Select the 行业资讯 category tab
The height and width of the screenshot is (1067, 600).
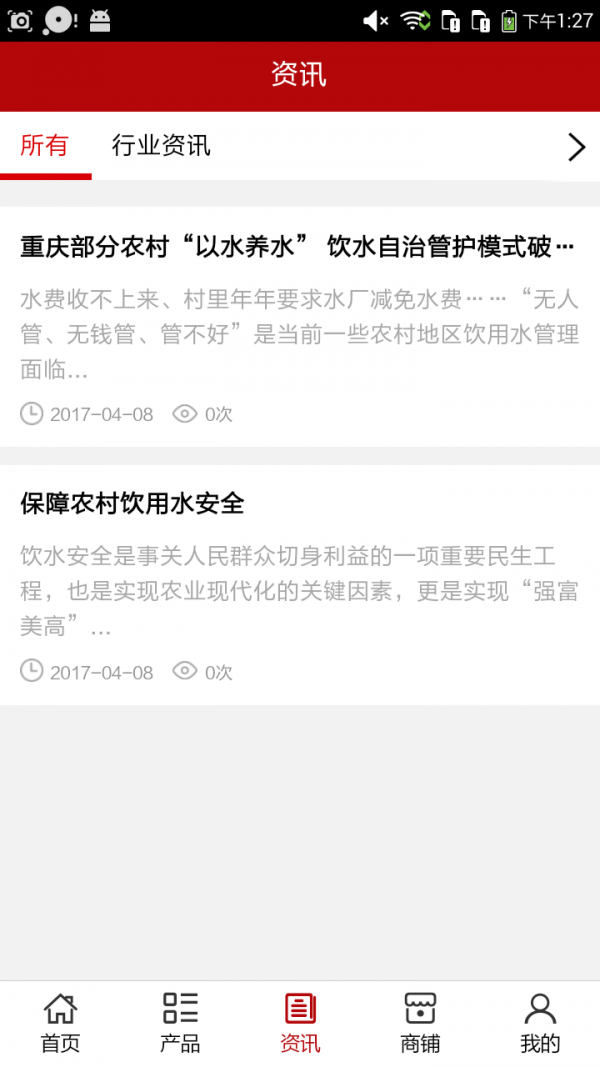(x=161, y=146)
